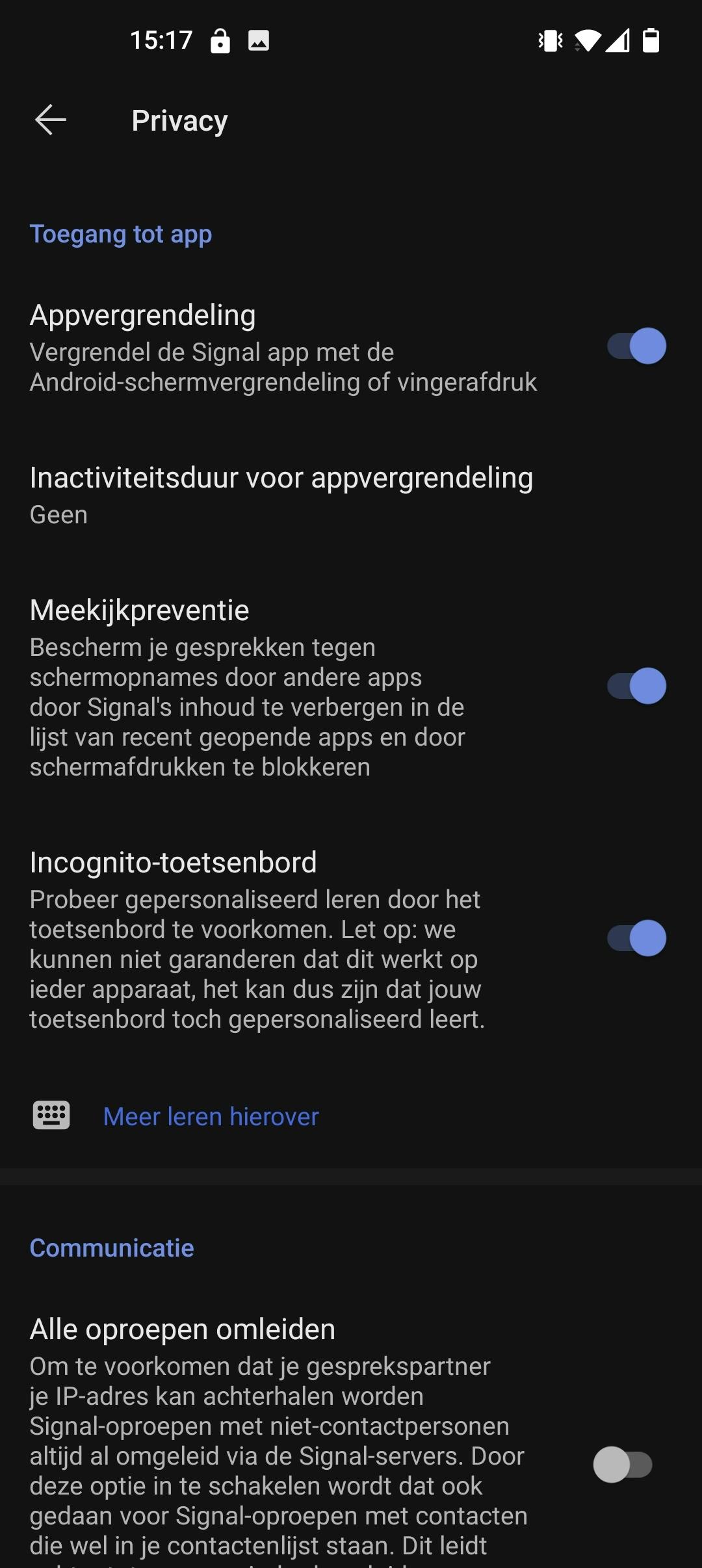The width and height of the screenshot is (702, 1568).
Task: Switch off Incognito-toetsenbord
Action: [636, 938]
